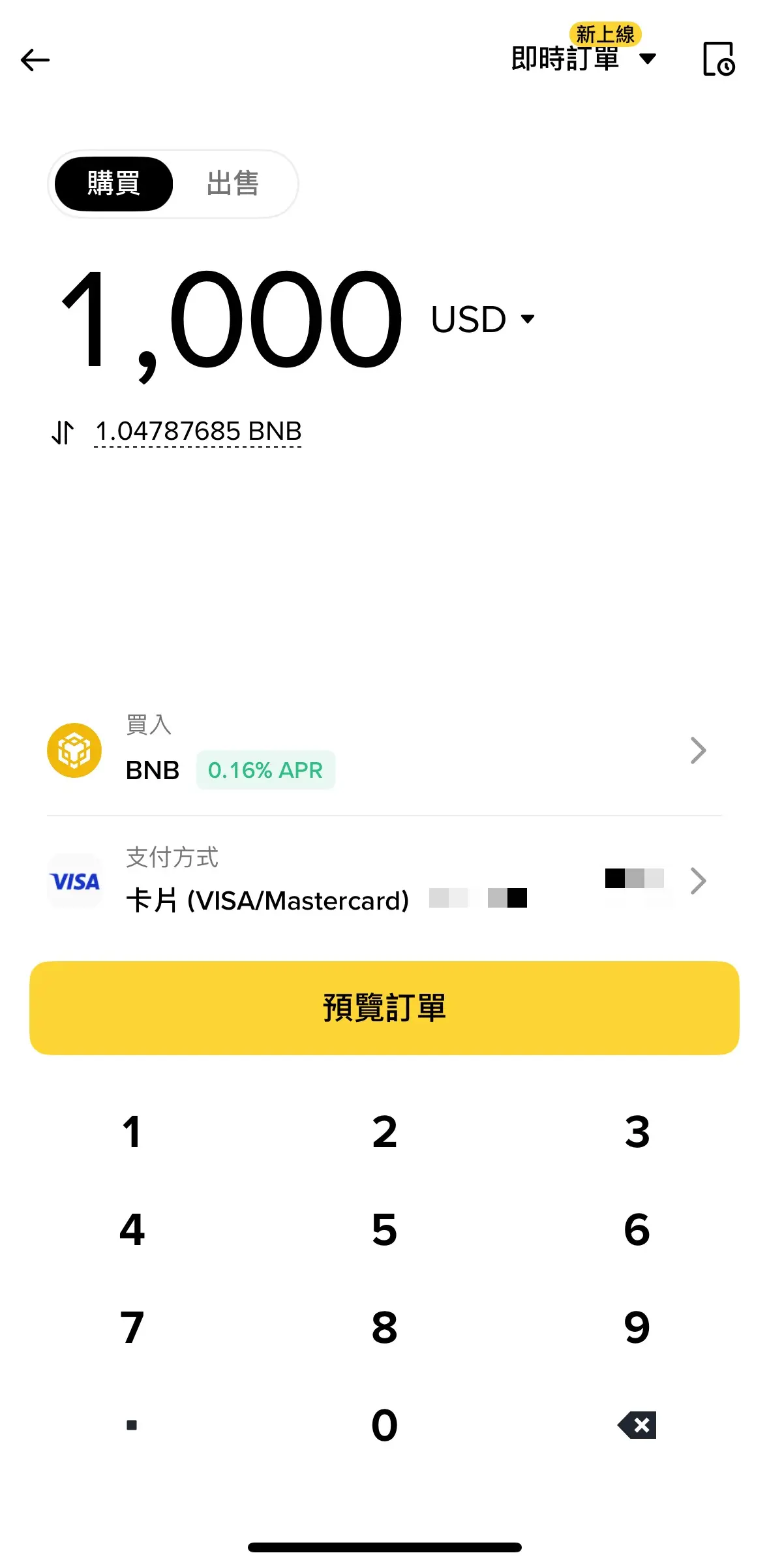Viewport: 769px width, 1568px height.
Task: Switch to the 出售 tab
Action: point(233,183)
